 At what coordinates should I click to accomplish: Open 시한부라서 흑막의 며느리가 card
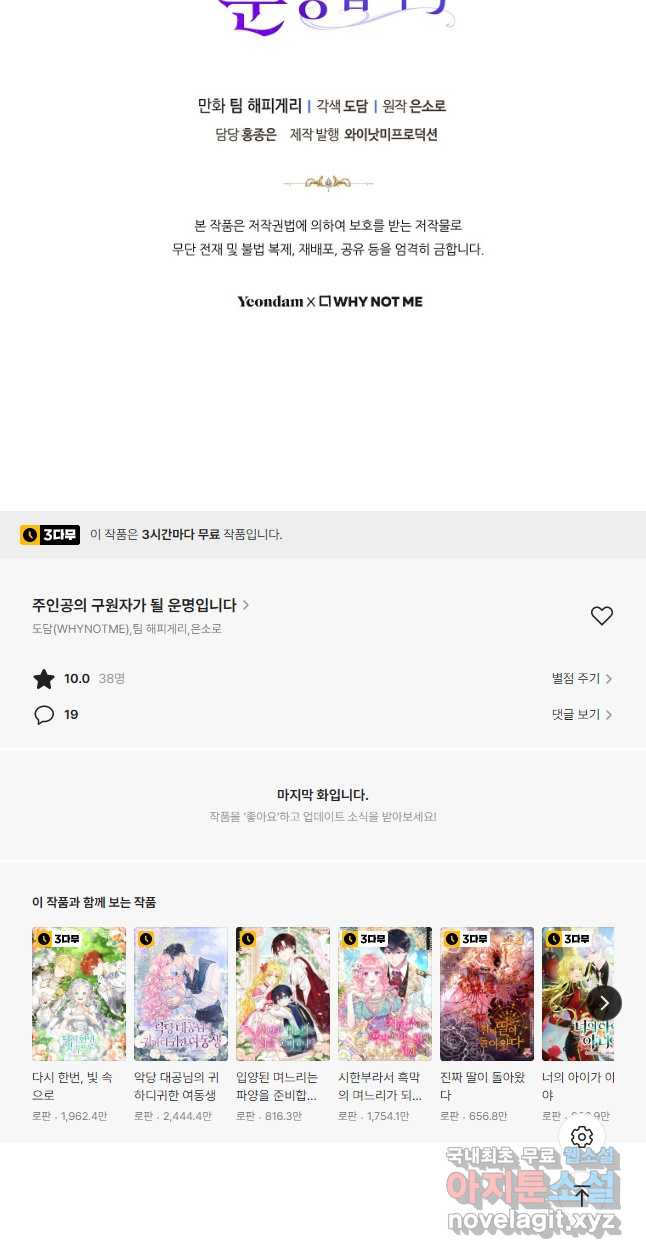[385, 994]
